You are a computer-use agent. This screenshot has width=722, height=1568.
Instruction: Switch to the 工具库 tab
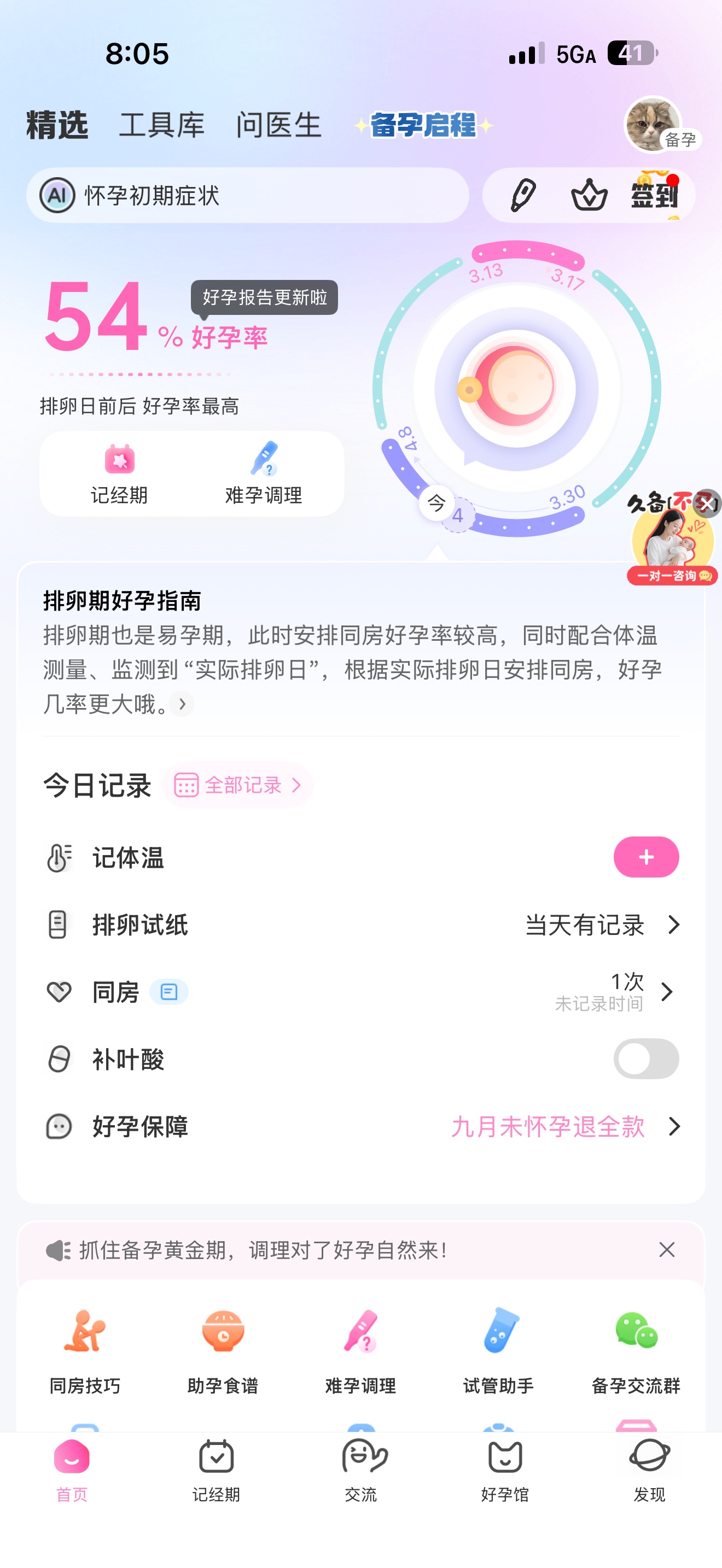click(161, 125)
